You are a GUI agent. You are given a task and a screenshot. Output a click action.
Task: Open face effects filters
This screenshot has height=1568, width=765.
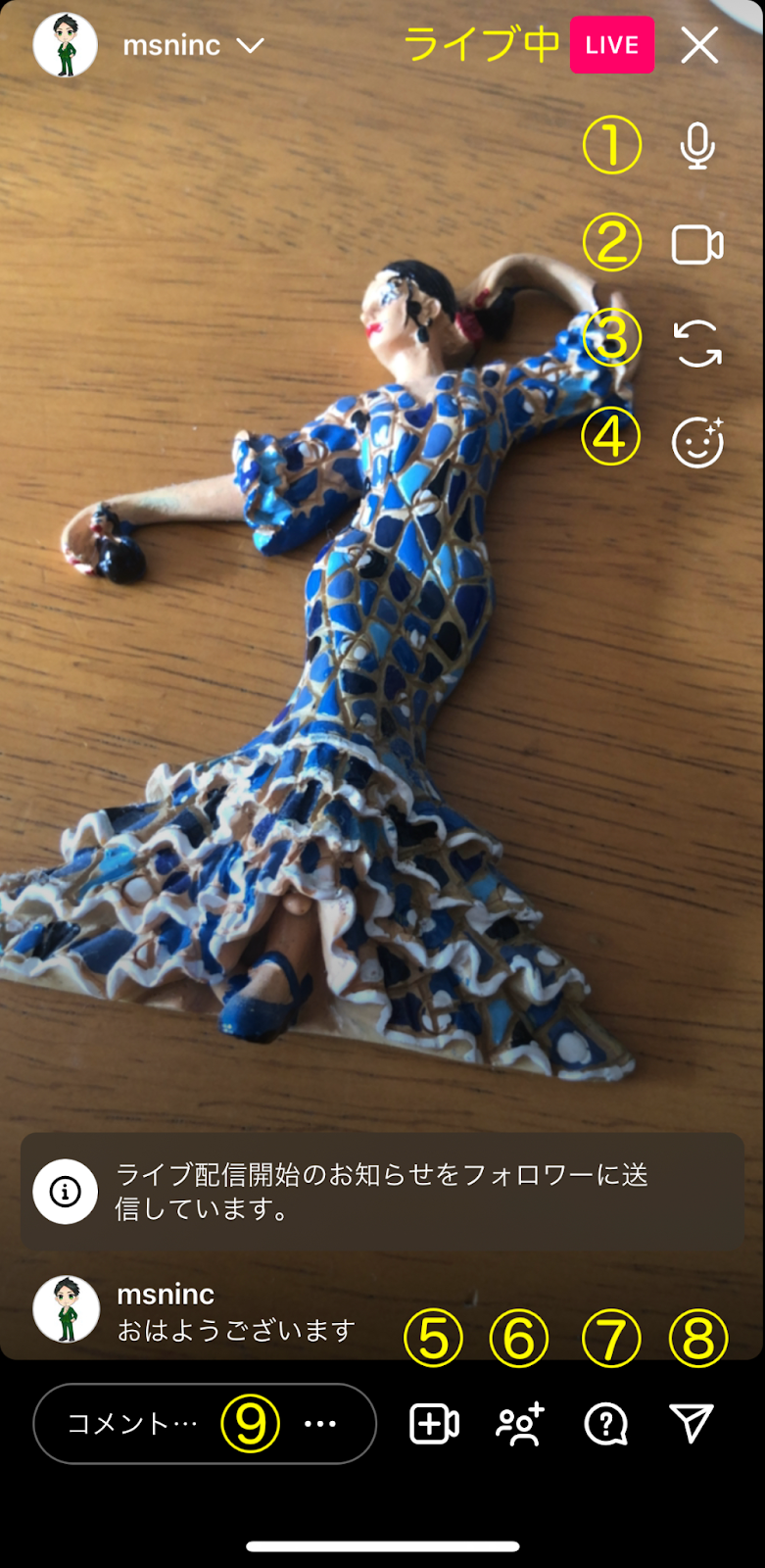[x=697, y=442]
